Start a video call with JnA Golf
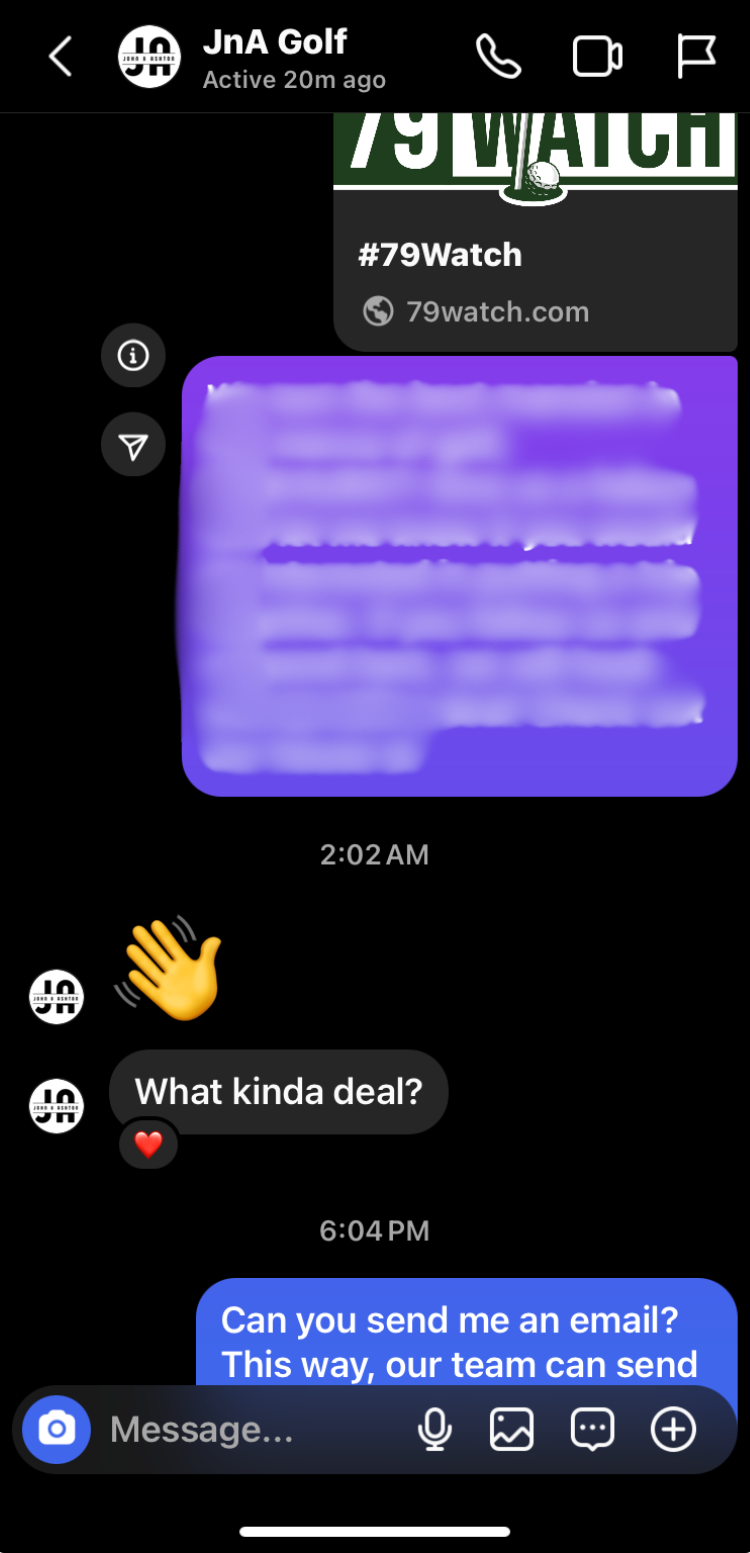 [x=597, y=57]
